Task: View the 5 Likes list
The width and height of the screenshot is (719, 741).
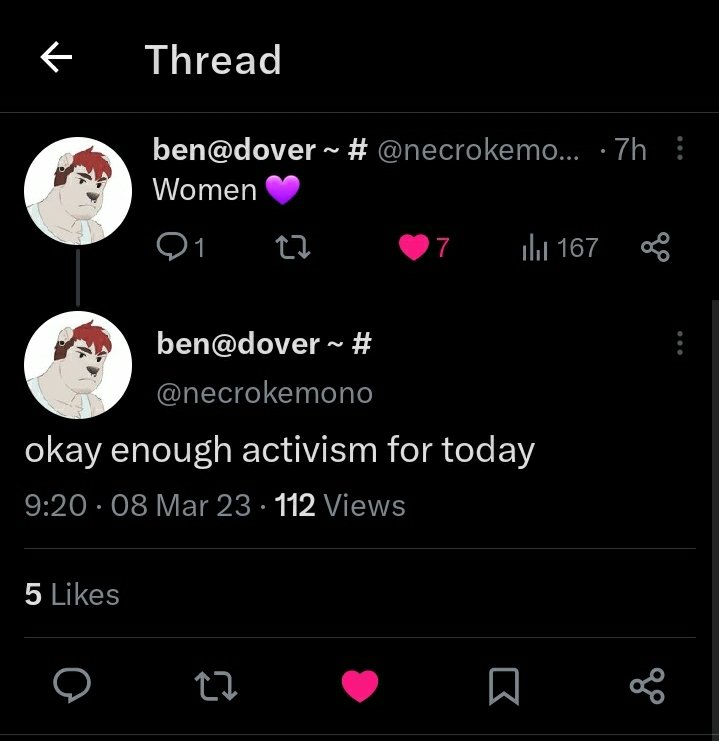Action: point(72,594)
